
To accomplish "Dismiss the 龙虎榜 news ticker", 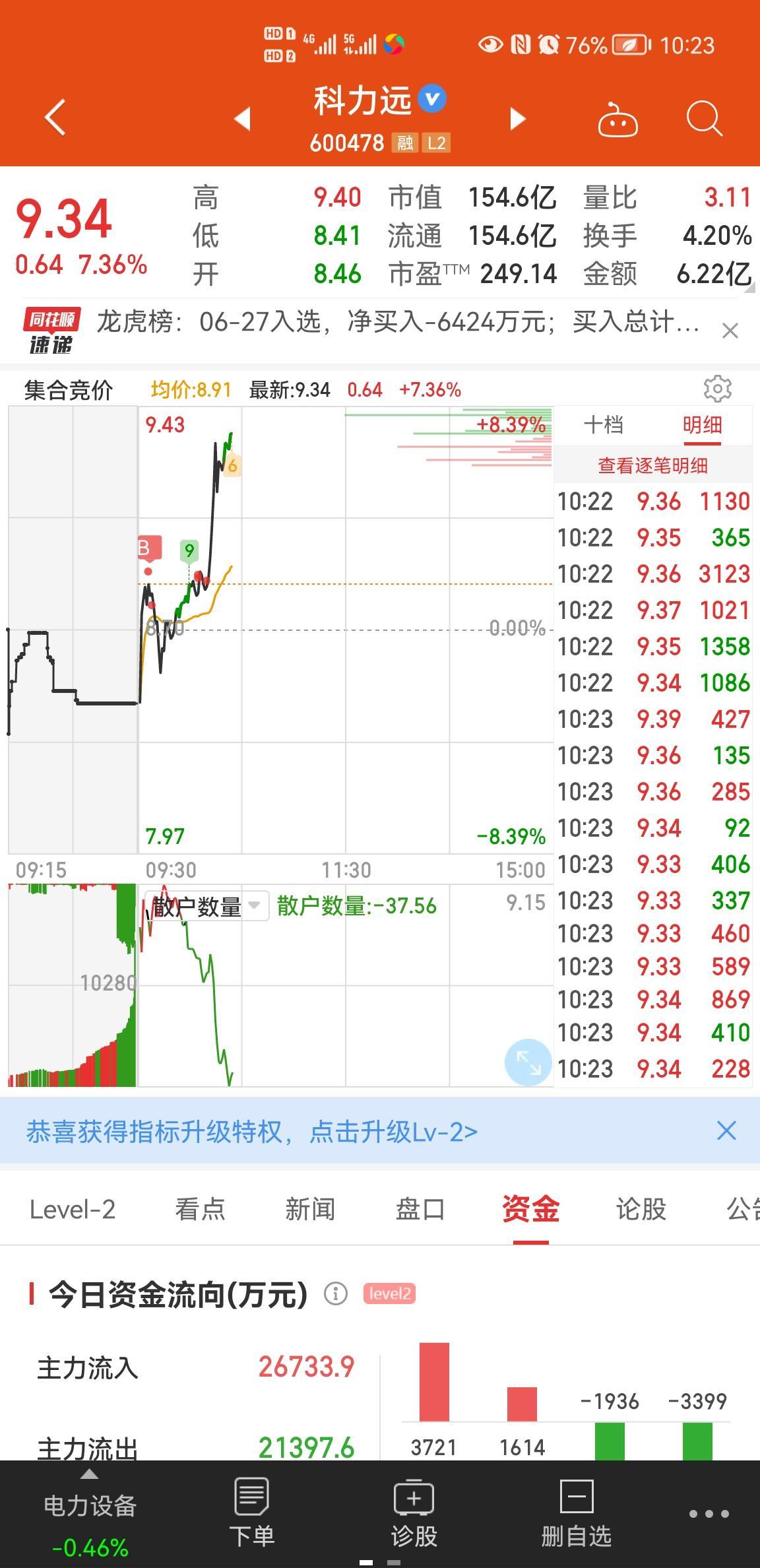I will pyautogui.click(x=730, y=331).
